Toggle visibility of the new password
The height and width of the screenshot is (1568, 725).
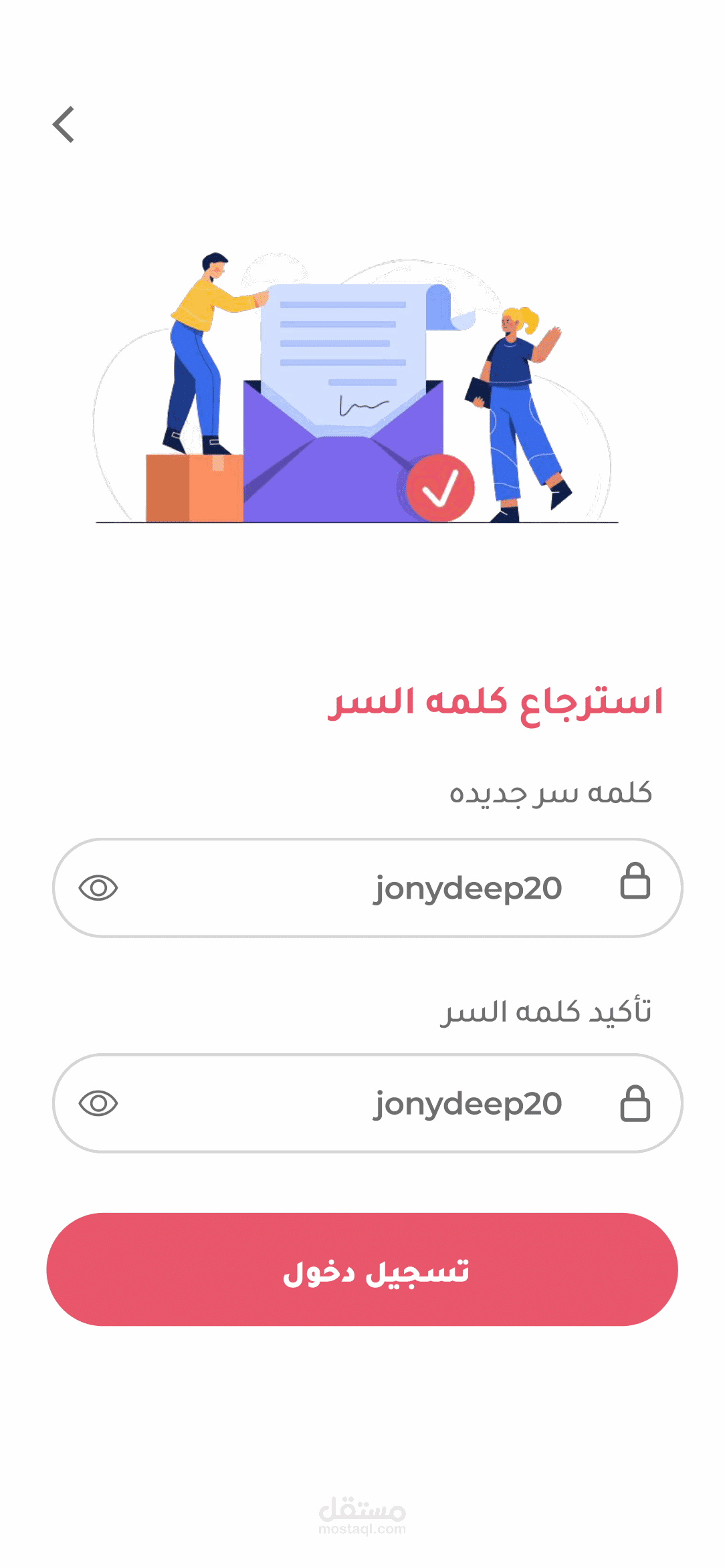coord(98,888)
